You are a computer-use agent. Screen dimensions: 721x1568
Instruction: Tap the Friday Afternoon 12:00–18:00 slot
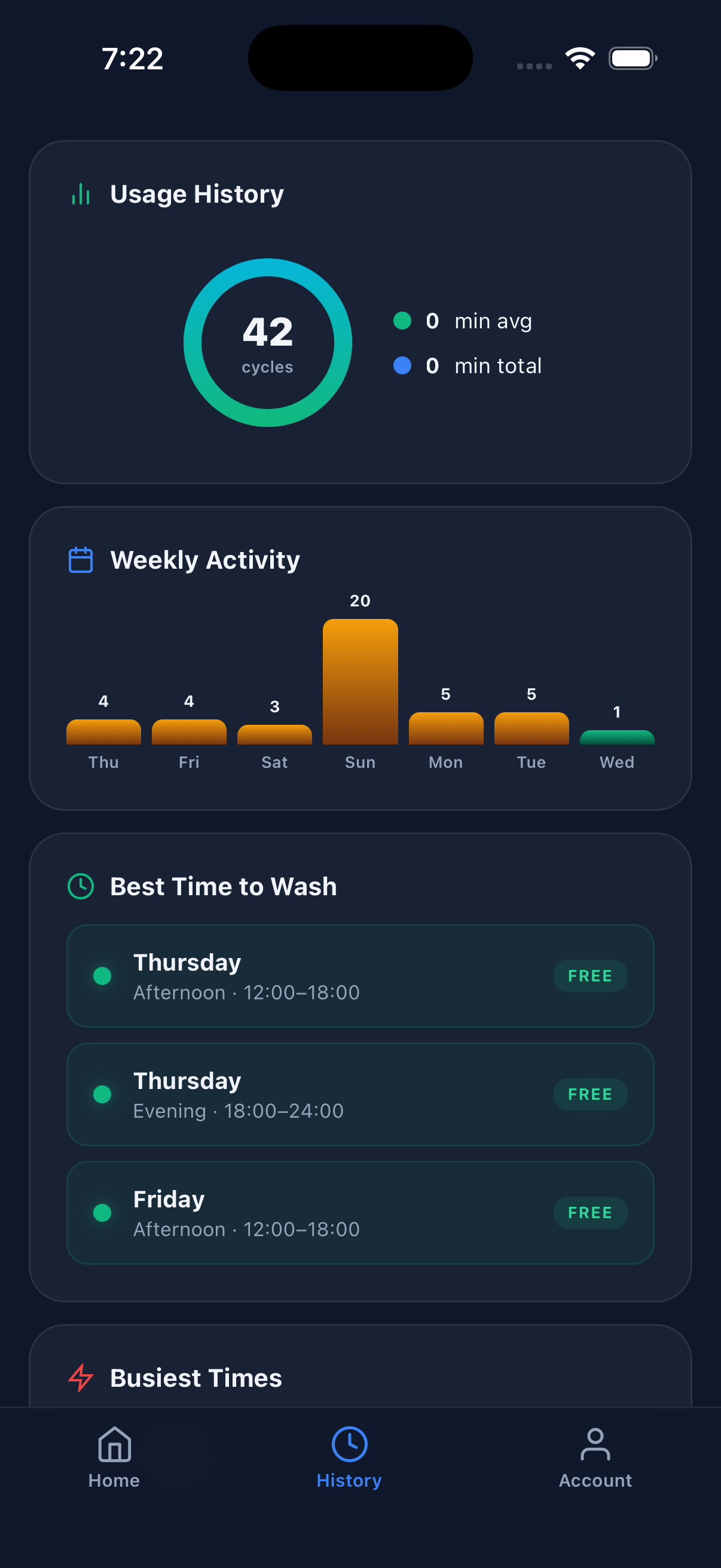(x=360, y=1213)
